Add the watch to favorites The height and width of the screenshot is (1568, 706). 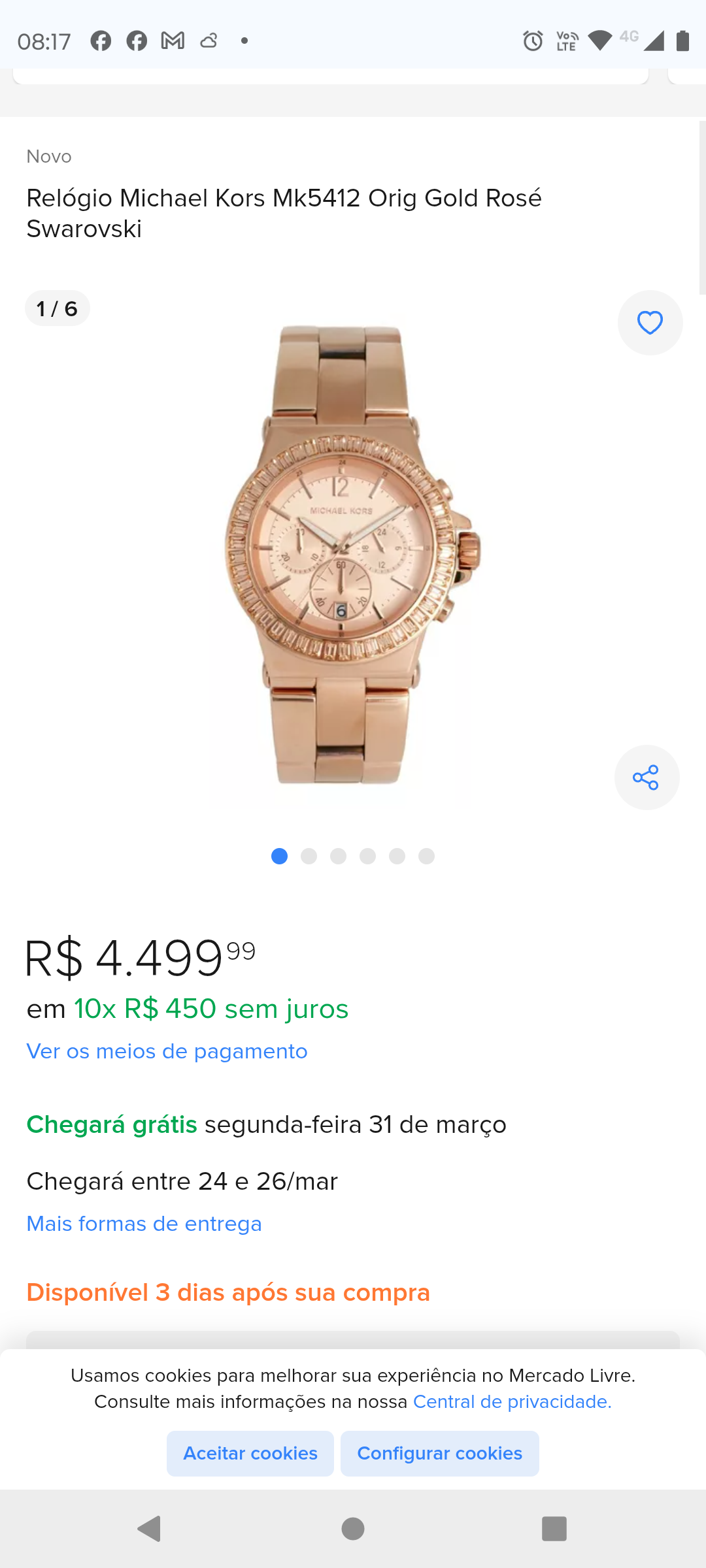[650, 323]
